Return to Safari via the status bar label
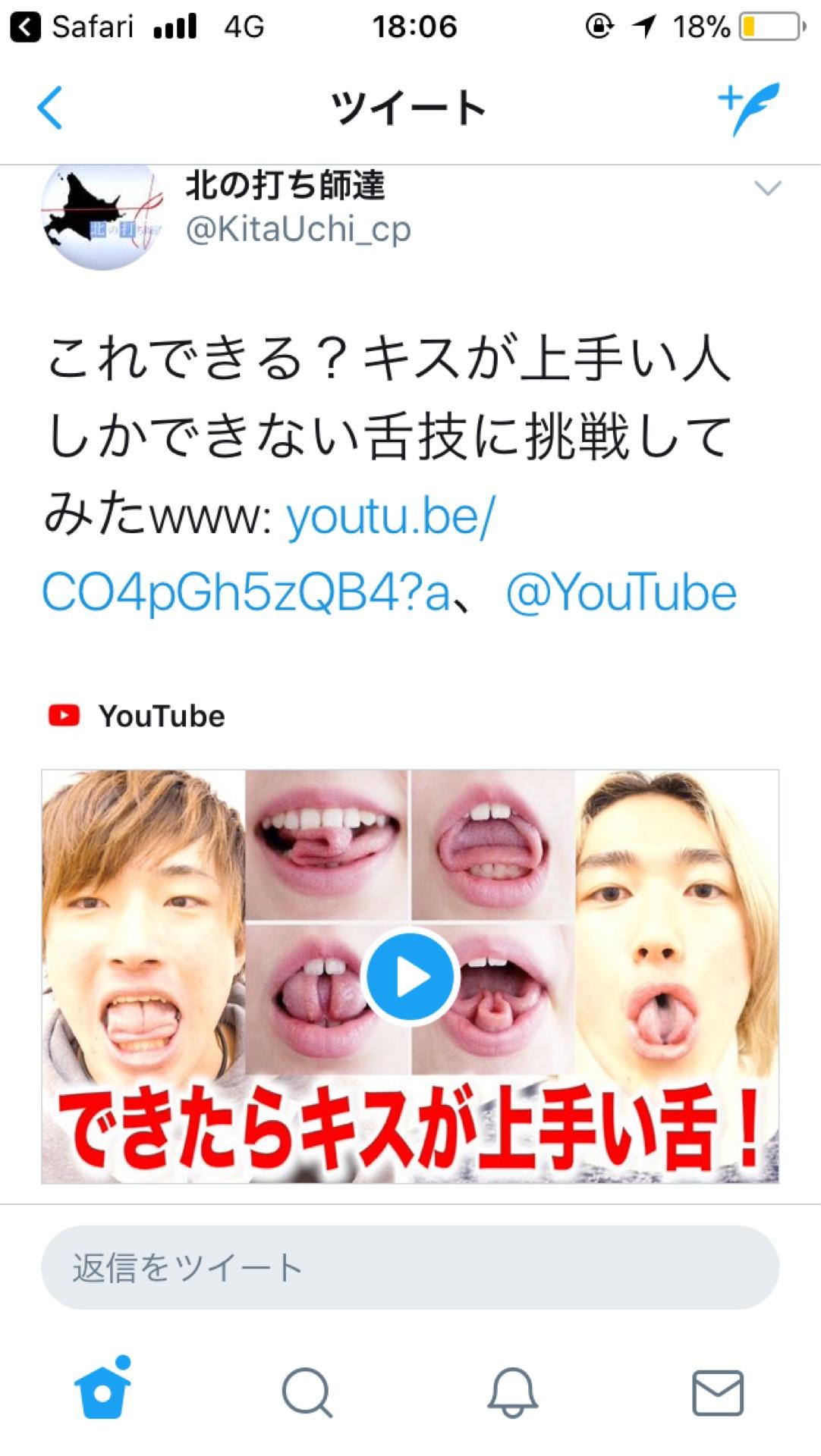This screenshot has height=1456, width=821. [x=91, y=25]
